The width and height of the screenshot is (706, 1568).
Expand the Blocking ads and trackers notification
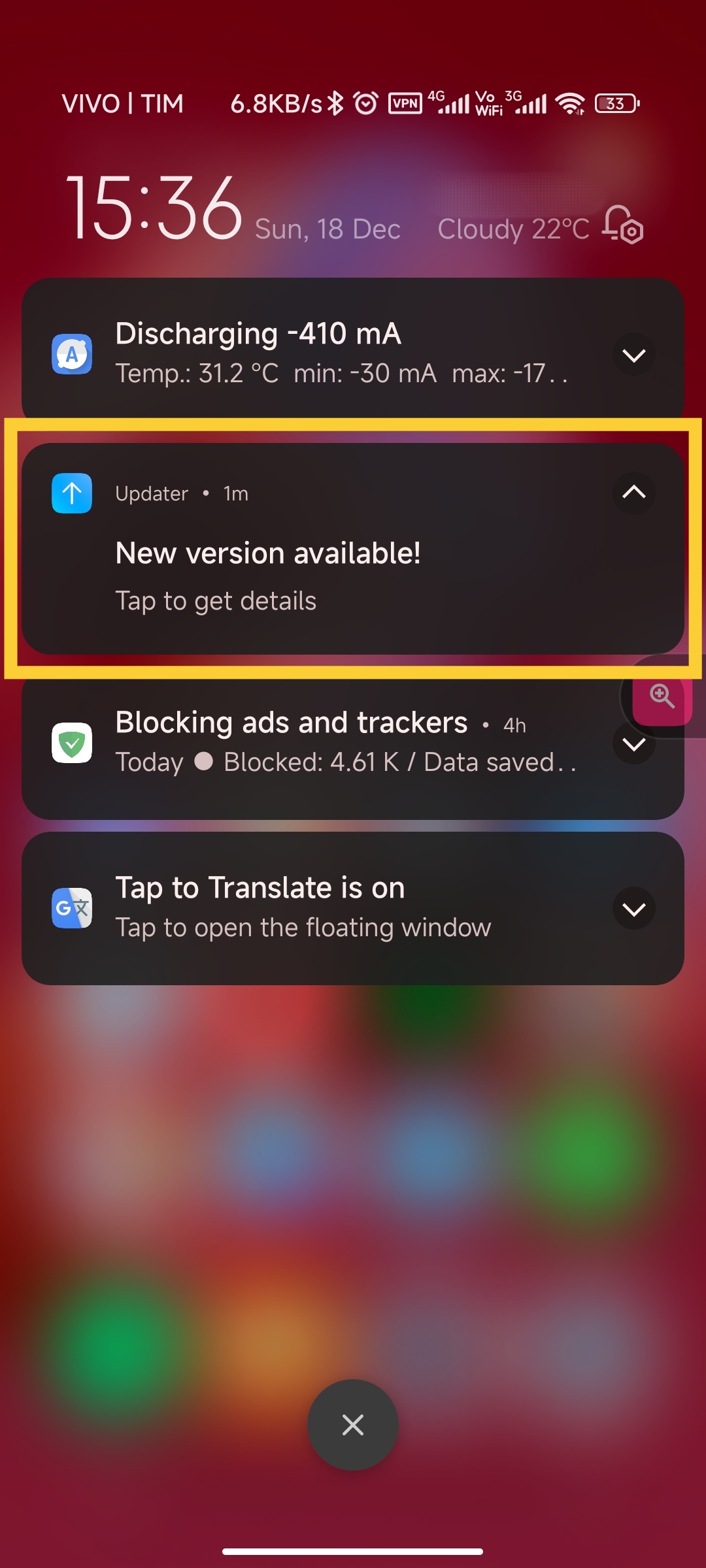(x=633, y=744)
